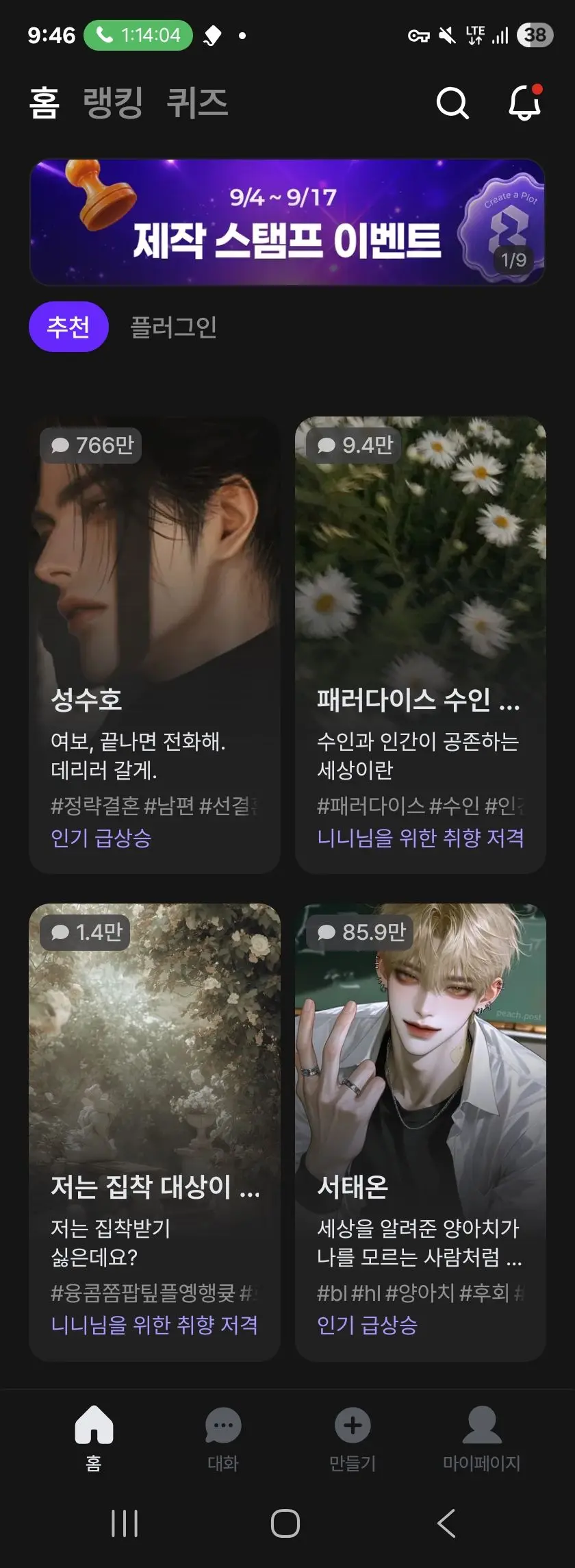575x1568 pixels.
Task: Open the search icon
Action: coord(452,103)
